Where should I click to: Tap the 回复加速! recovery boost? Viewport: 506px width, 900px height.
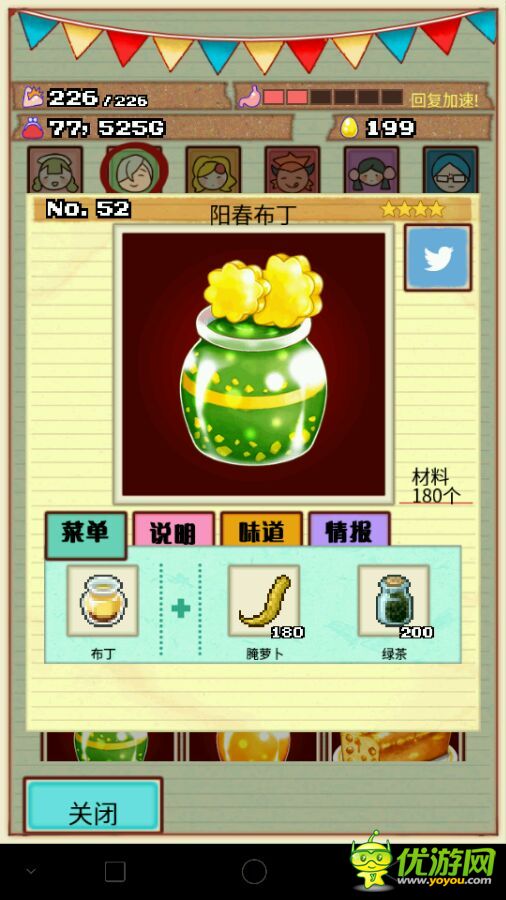click(444, 100)
